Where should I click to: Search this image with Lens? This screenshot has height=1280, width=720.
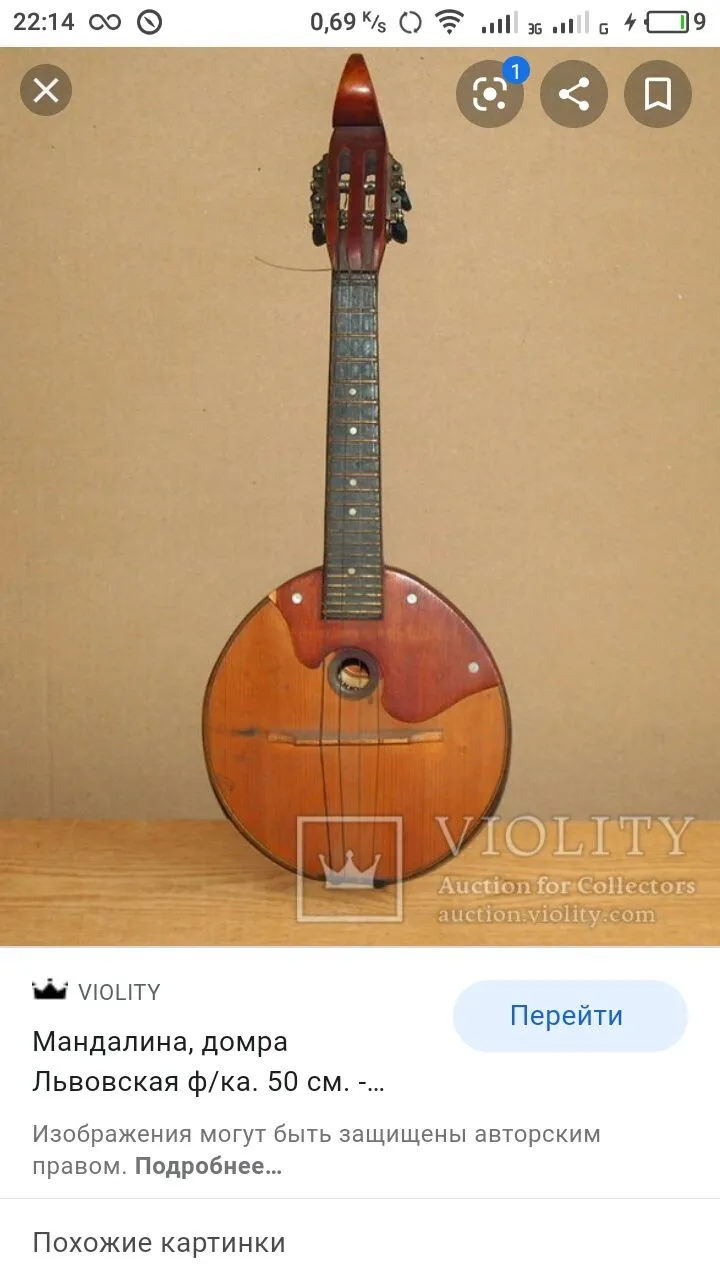(489, 94)
